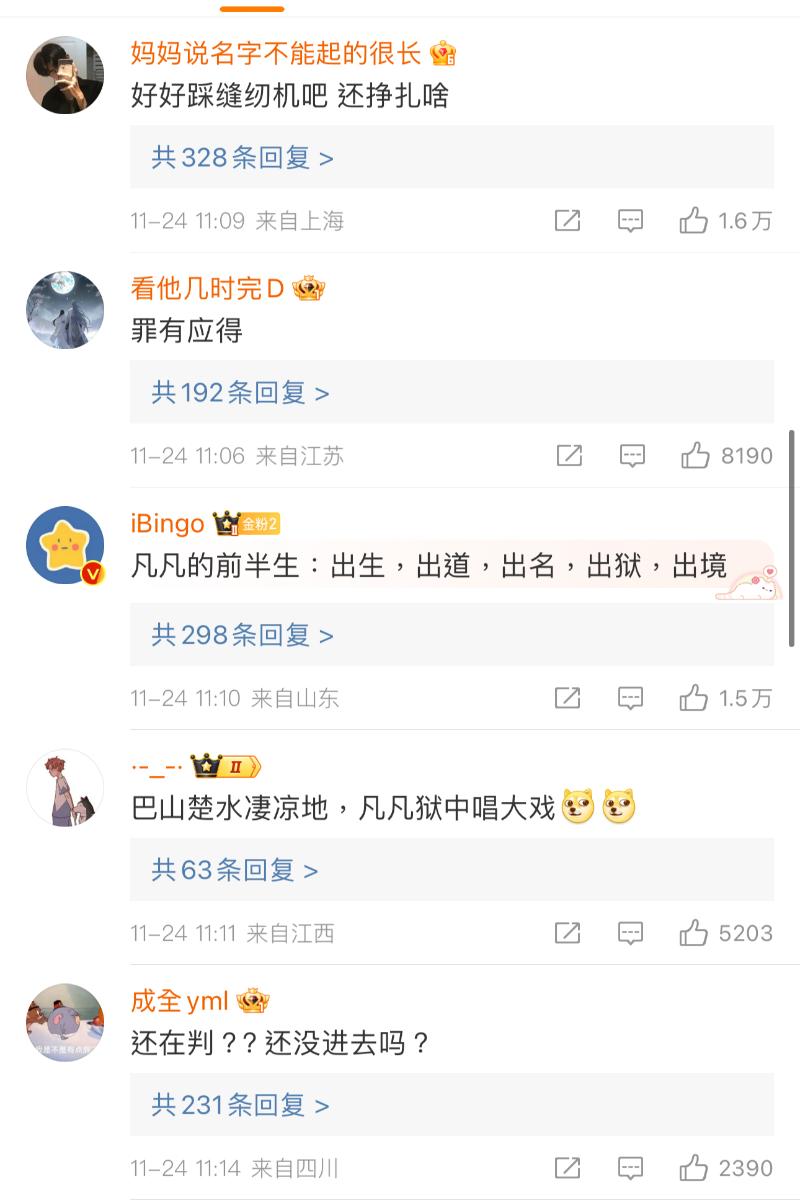
Task: View the 192 replies under 罪有应得
Action: [240, 393]
